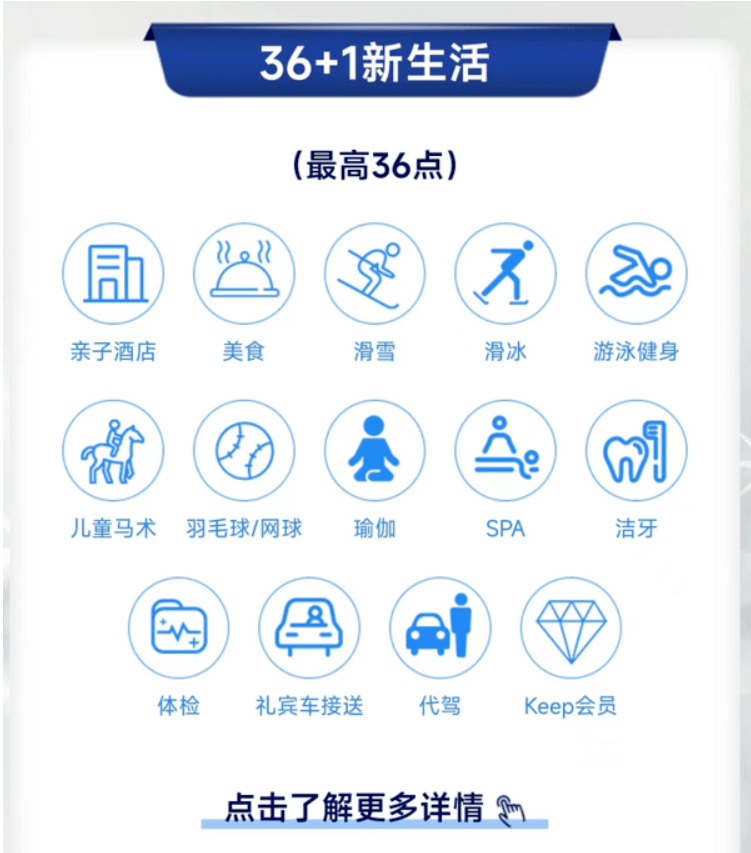Select the 亲子酒店 hotel building icon

(113, 272)
